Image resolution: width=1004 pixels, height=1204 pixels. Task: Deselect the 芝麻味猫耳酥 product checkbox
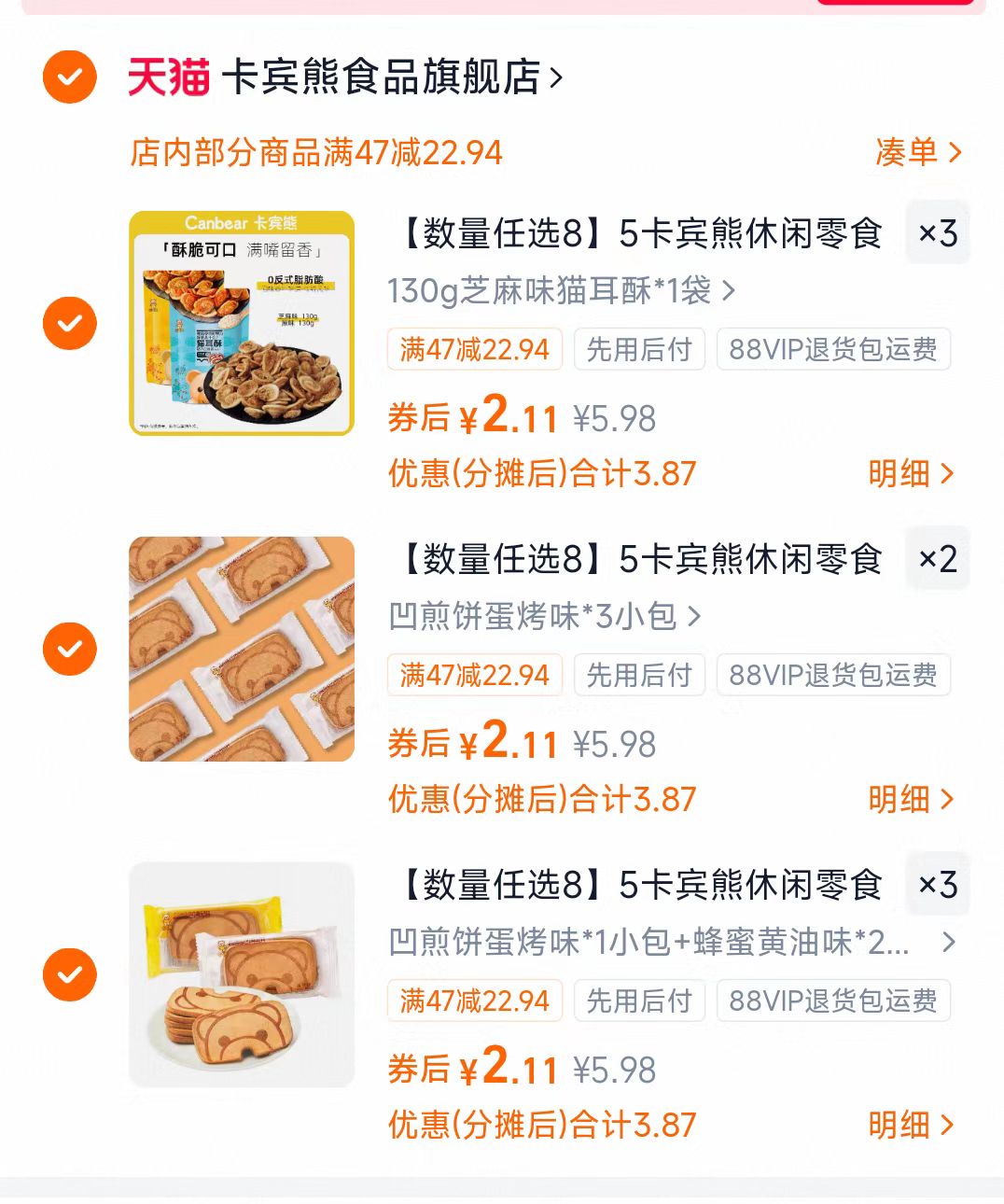pyautogui.click(x=69, y=322)
